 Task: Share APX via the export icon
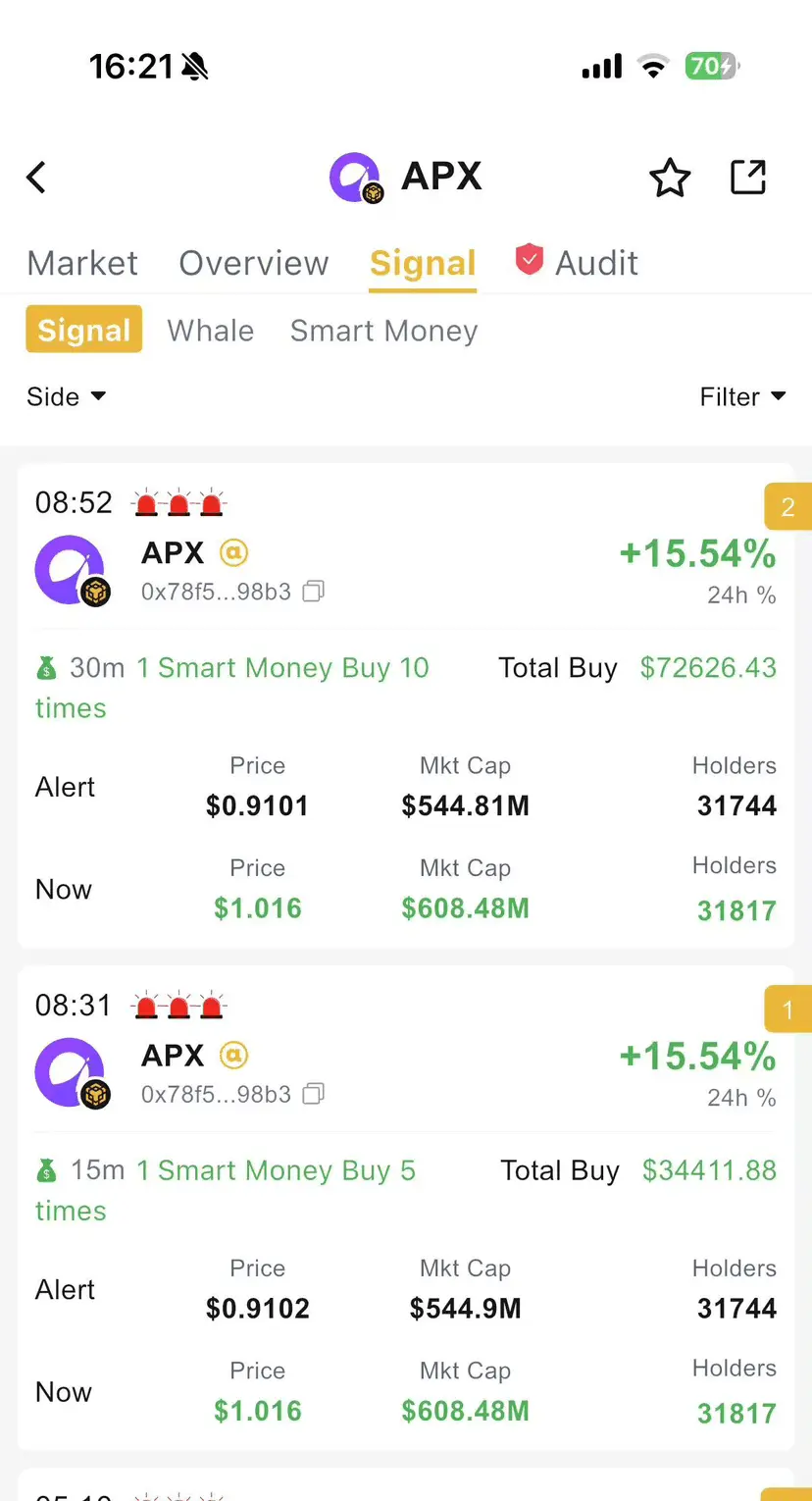[748, 178]
